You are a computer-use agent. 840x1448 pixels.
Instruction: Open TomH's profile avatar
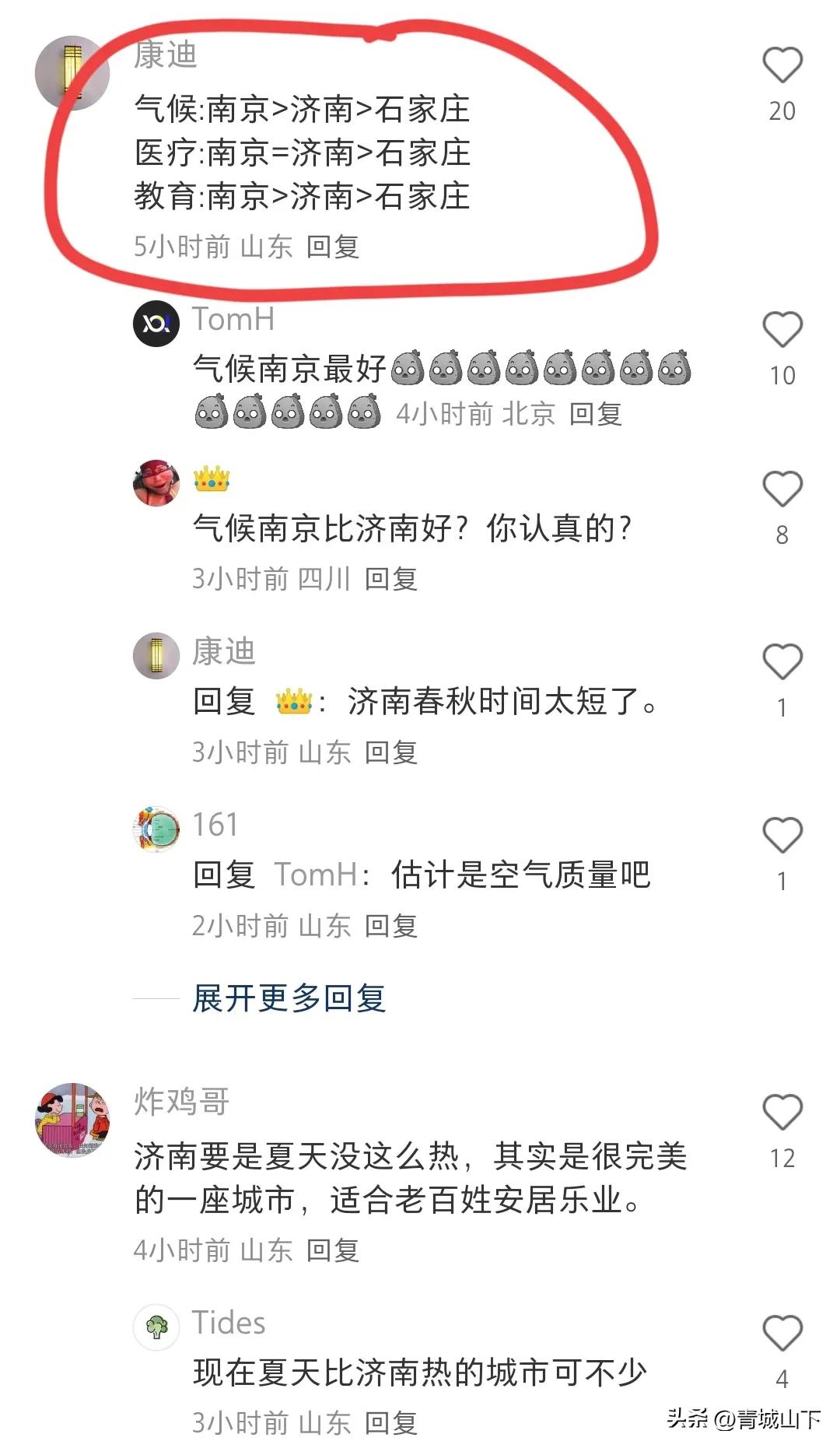click(156, 323)
